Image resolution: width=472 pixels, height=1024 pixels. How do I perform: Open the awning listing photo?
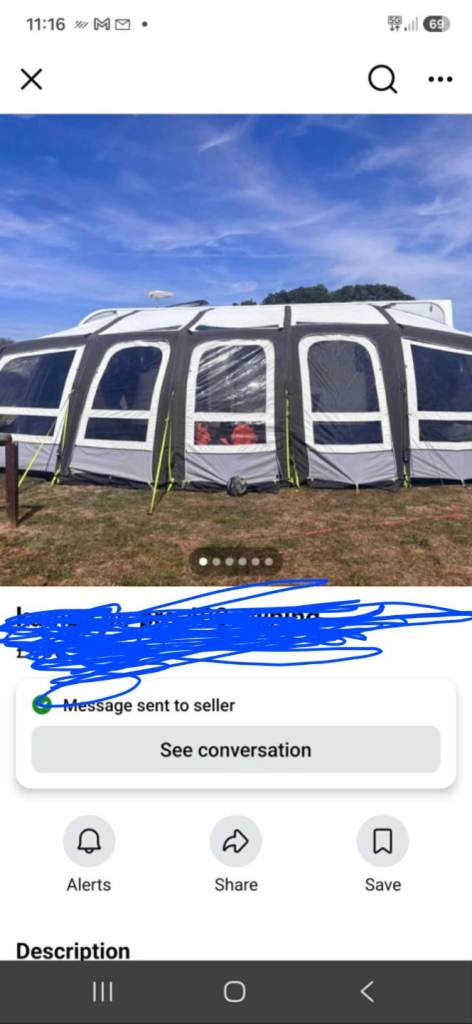(x=236, y=350)
